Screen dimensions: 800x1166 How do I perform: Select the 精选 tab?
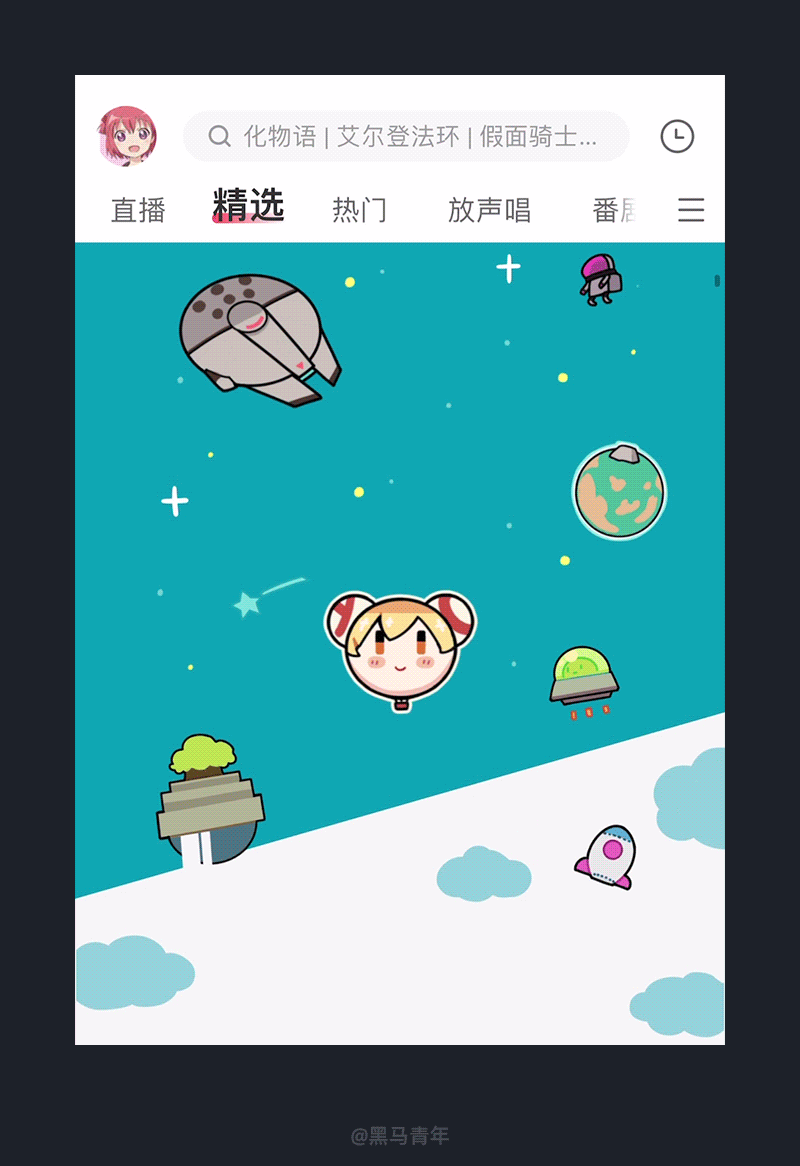[248, 207]
